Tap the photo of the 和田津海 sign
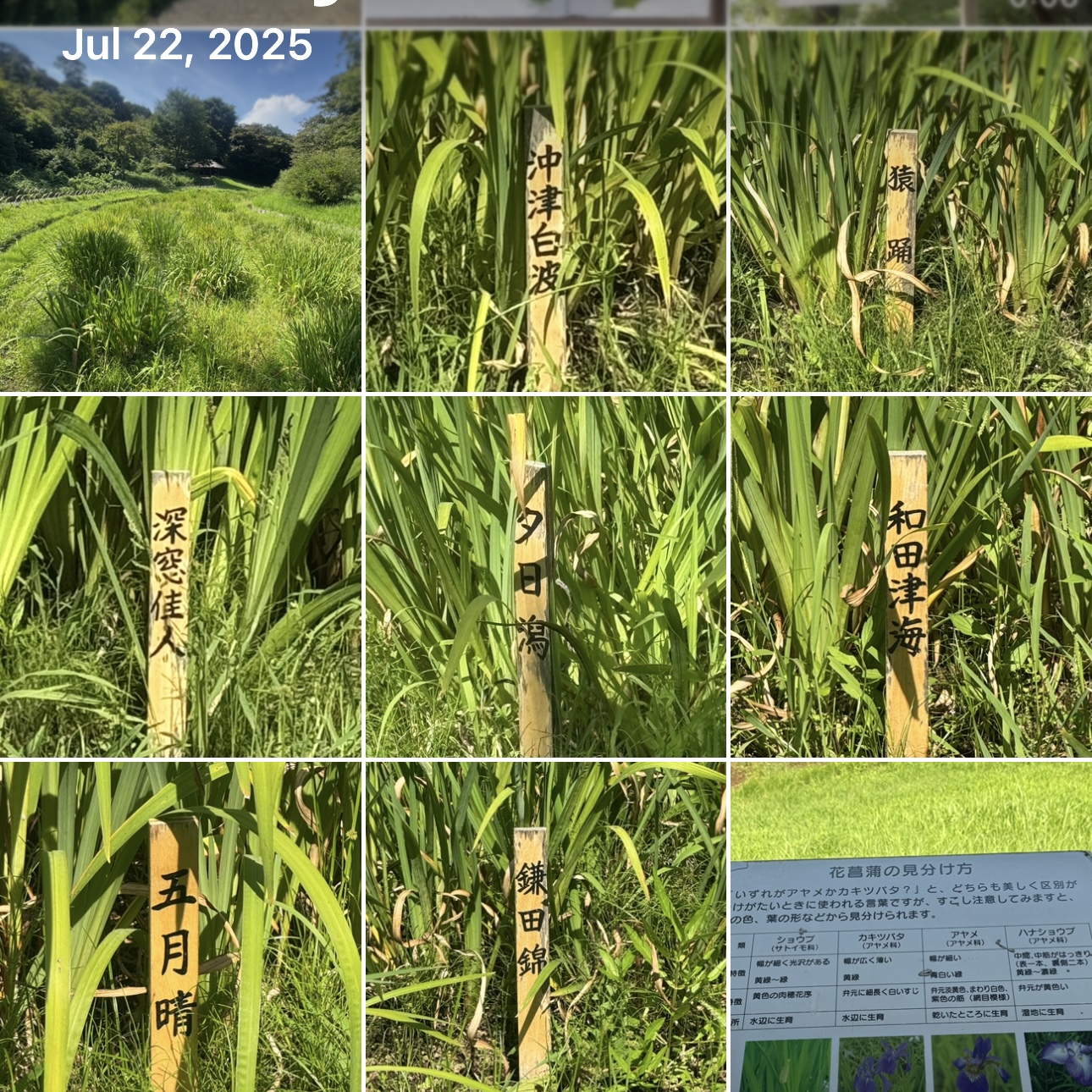The image size is (1092, 1092). [x=911, y=576]
